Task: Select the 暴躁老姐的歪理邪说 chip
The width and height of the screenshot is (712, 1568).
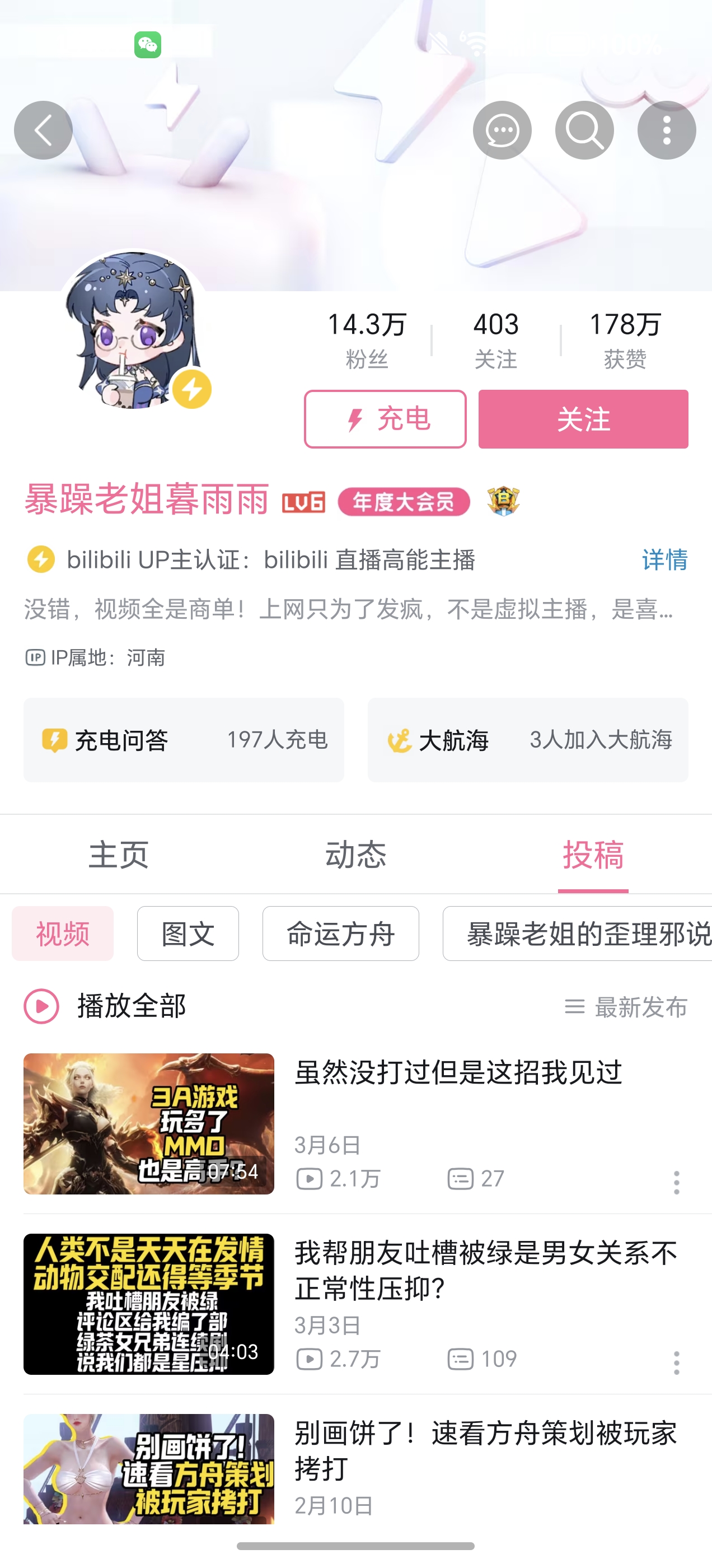Action: tap(578, 933)
